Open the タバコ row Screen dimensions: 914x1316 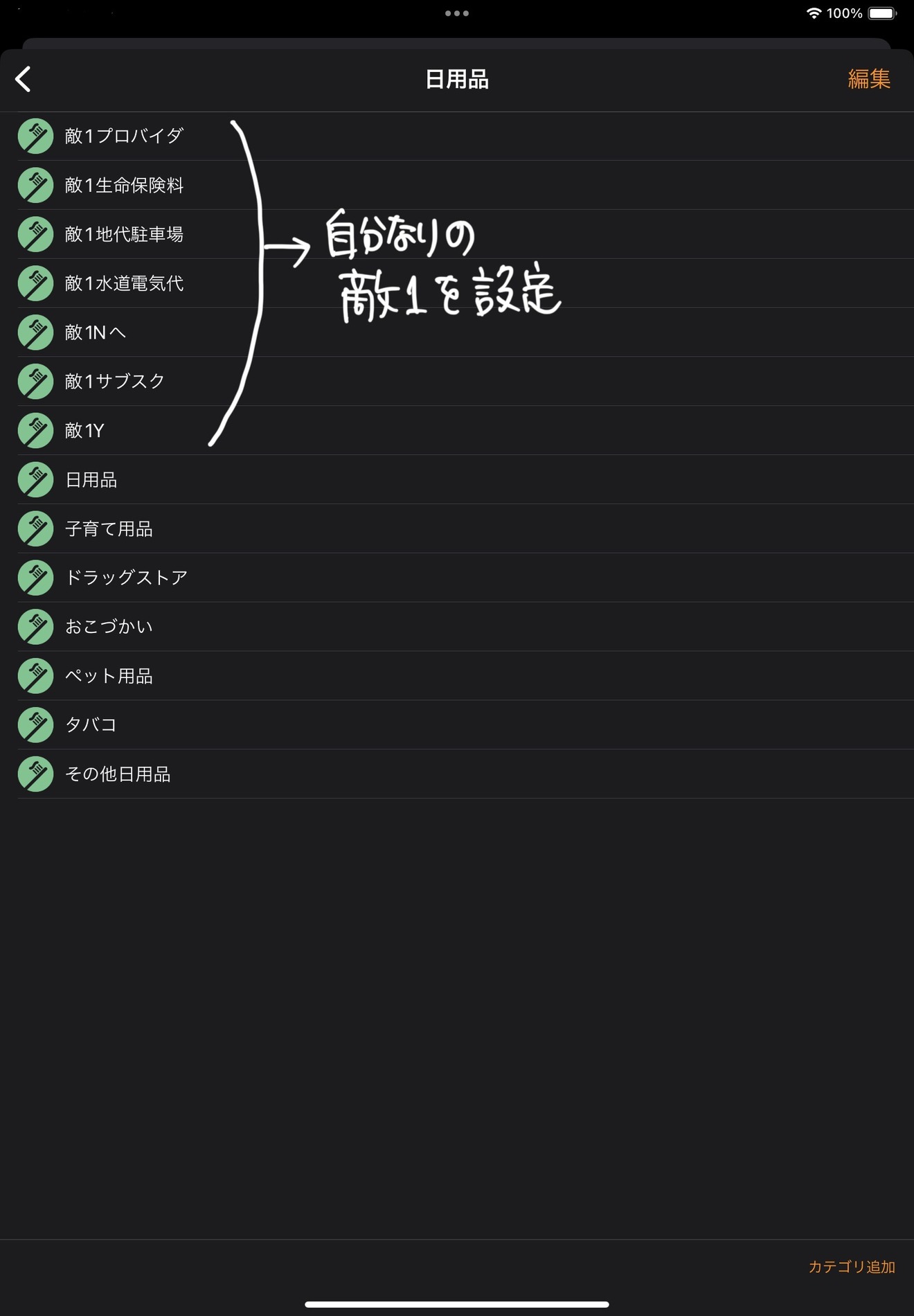point(91,724)
